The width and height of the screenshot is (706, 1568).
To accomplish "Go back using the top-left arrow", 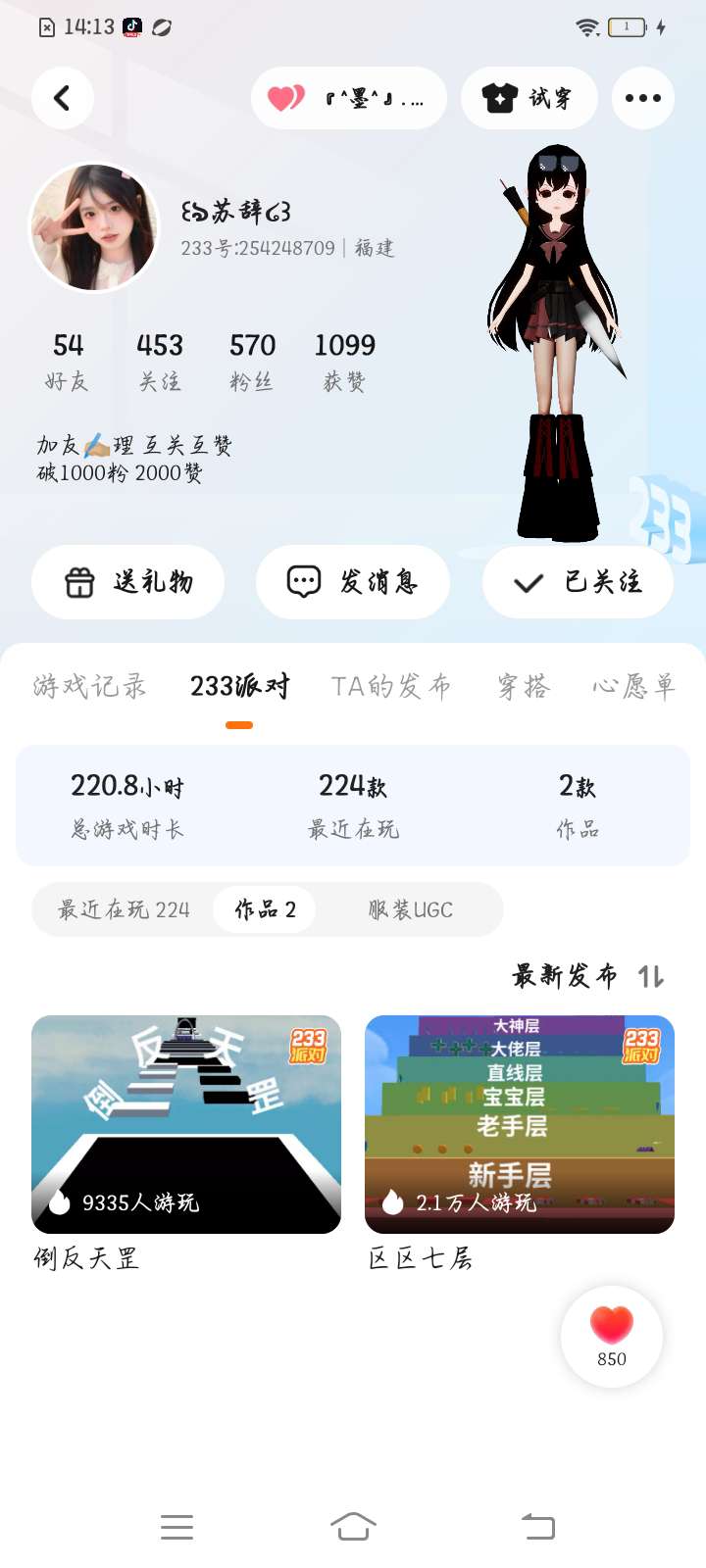I will point(63,98).
